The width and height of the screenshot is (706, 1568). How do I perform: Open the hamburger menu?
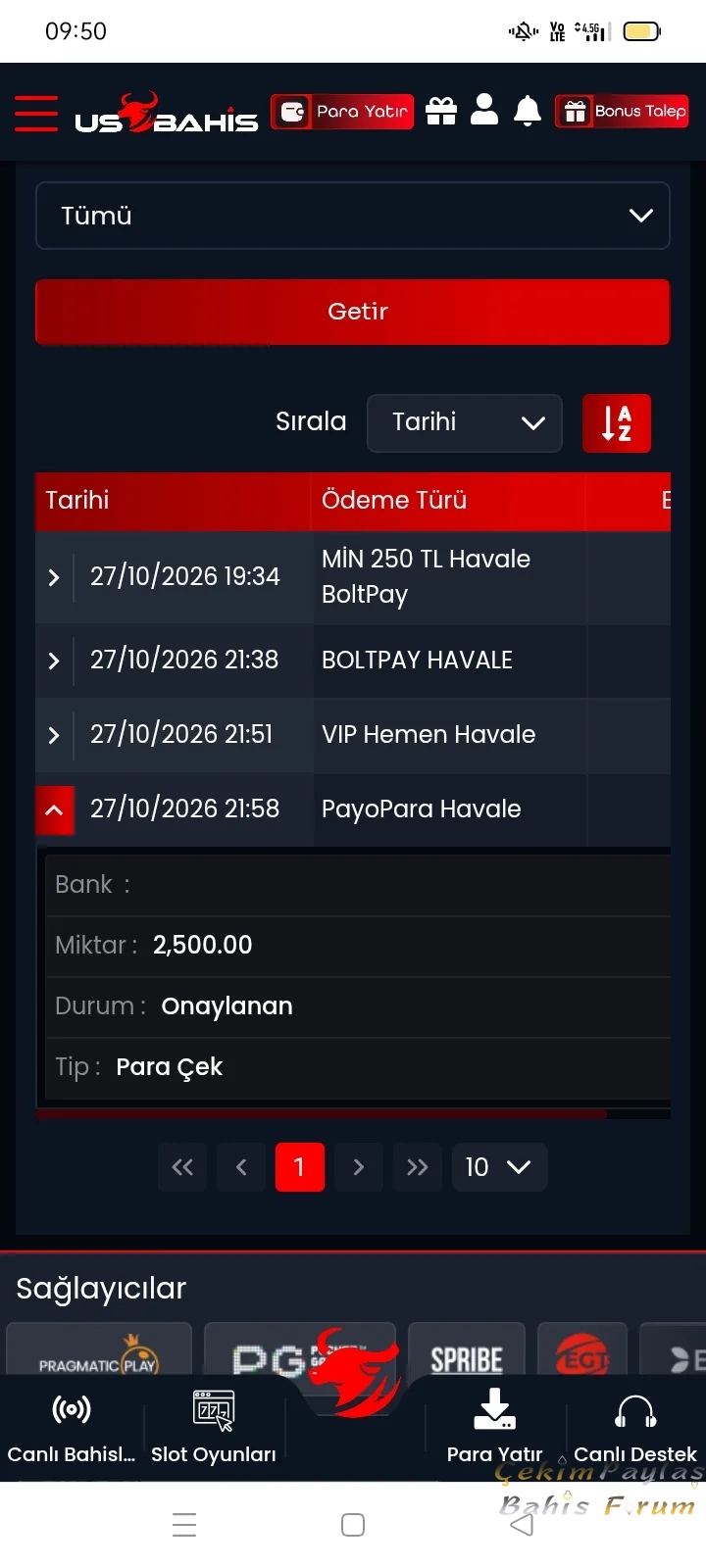click(36, 114)
